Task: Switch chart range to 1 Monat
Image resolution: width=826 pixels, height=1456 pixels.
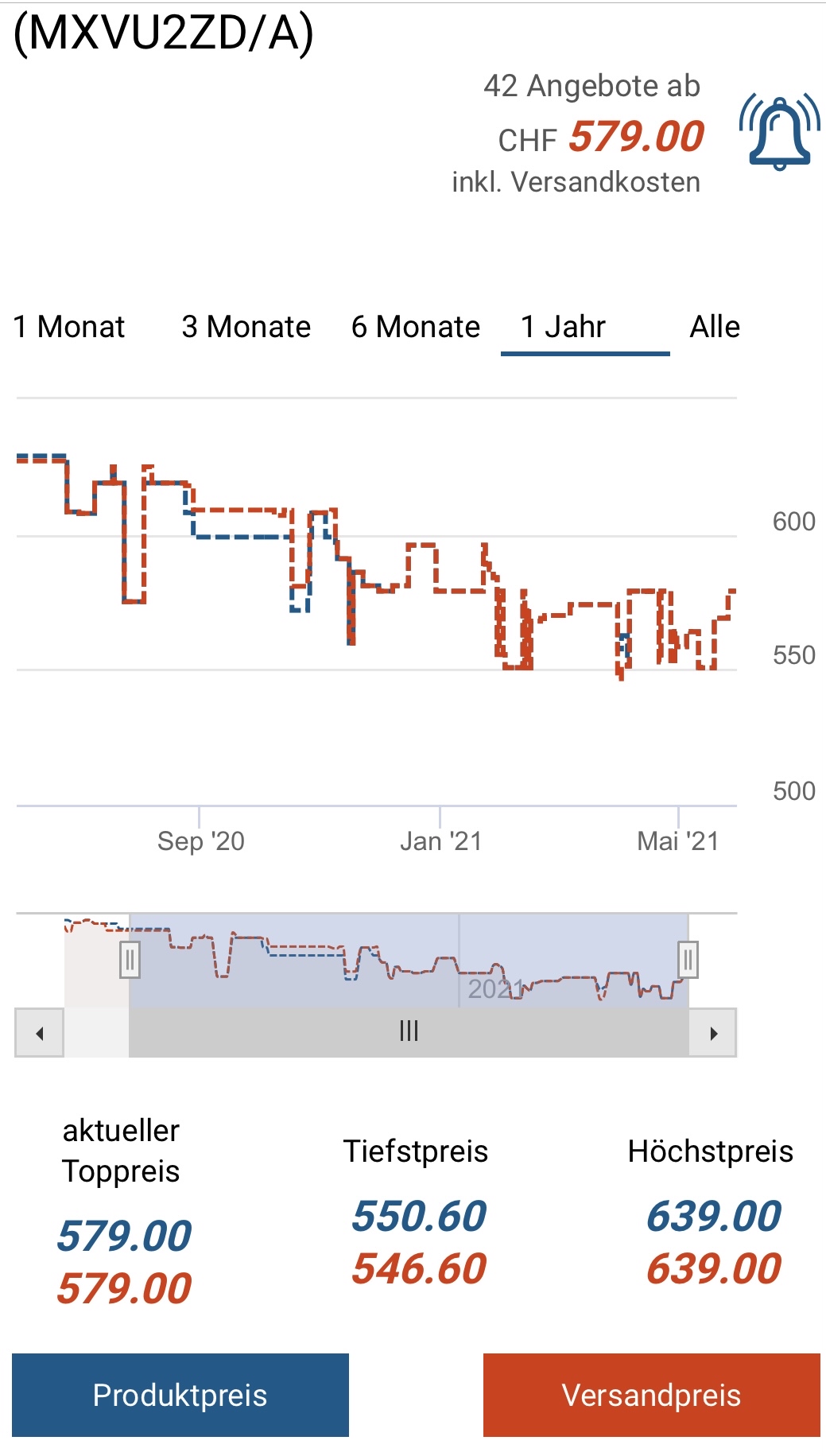Action: click(69, 327)
